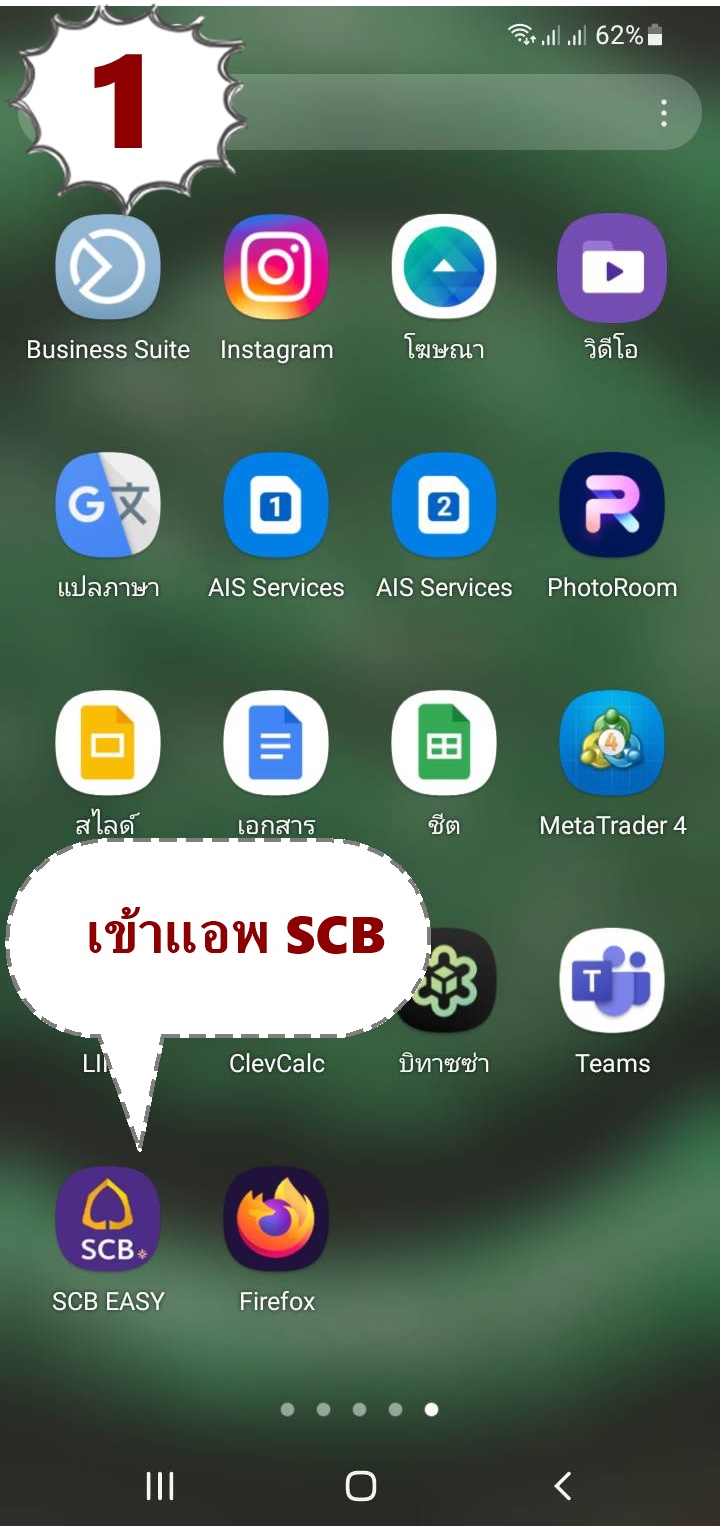Open เอกสาร Google Docs
The image size is (720, 1526).
click(276, 742)
